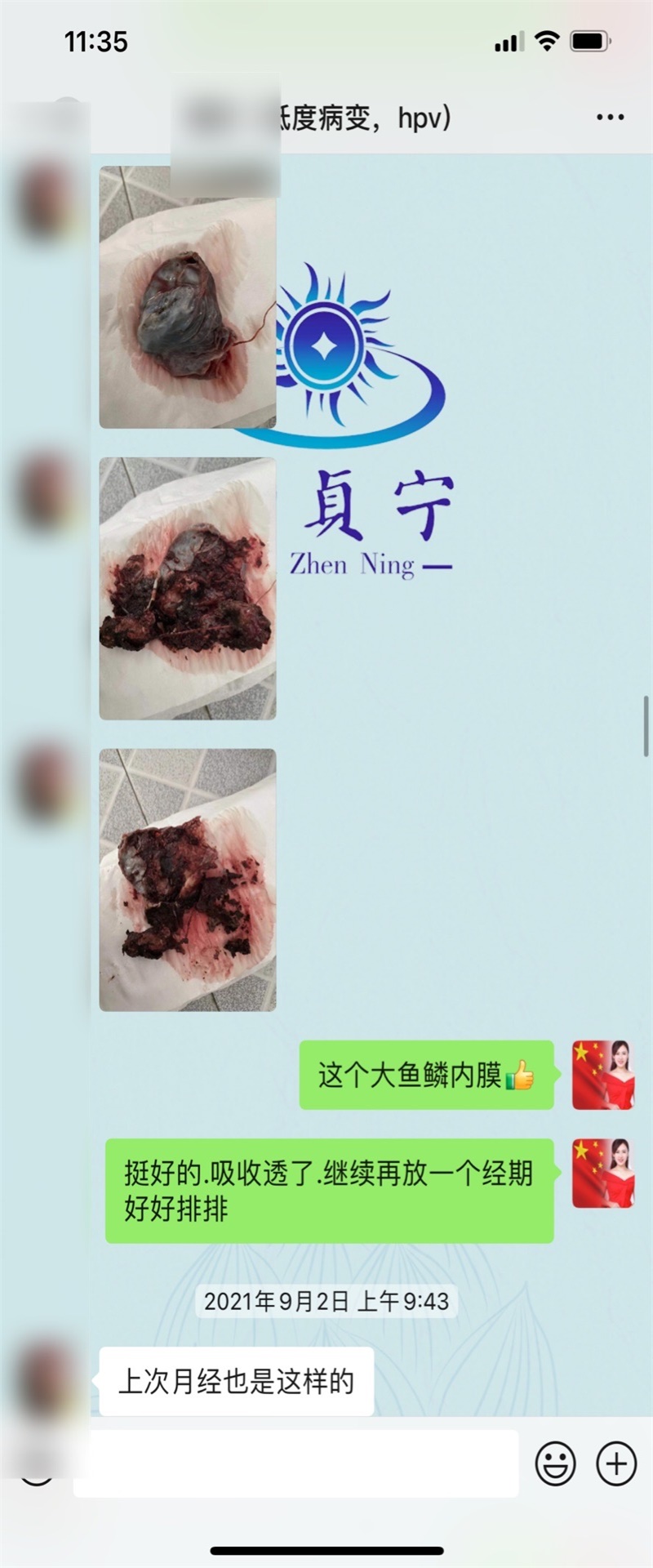
Task: Open sender avatar beside 这个大鱼鳞内膜 message
Action: tap(603, 1075)
